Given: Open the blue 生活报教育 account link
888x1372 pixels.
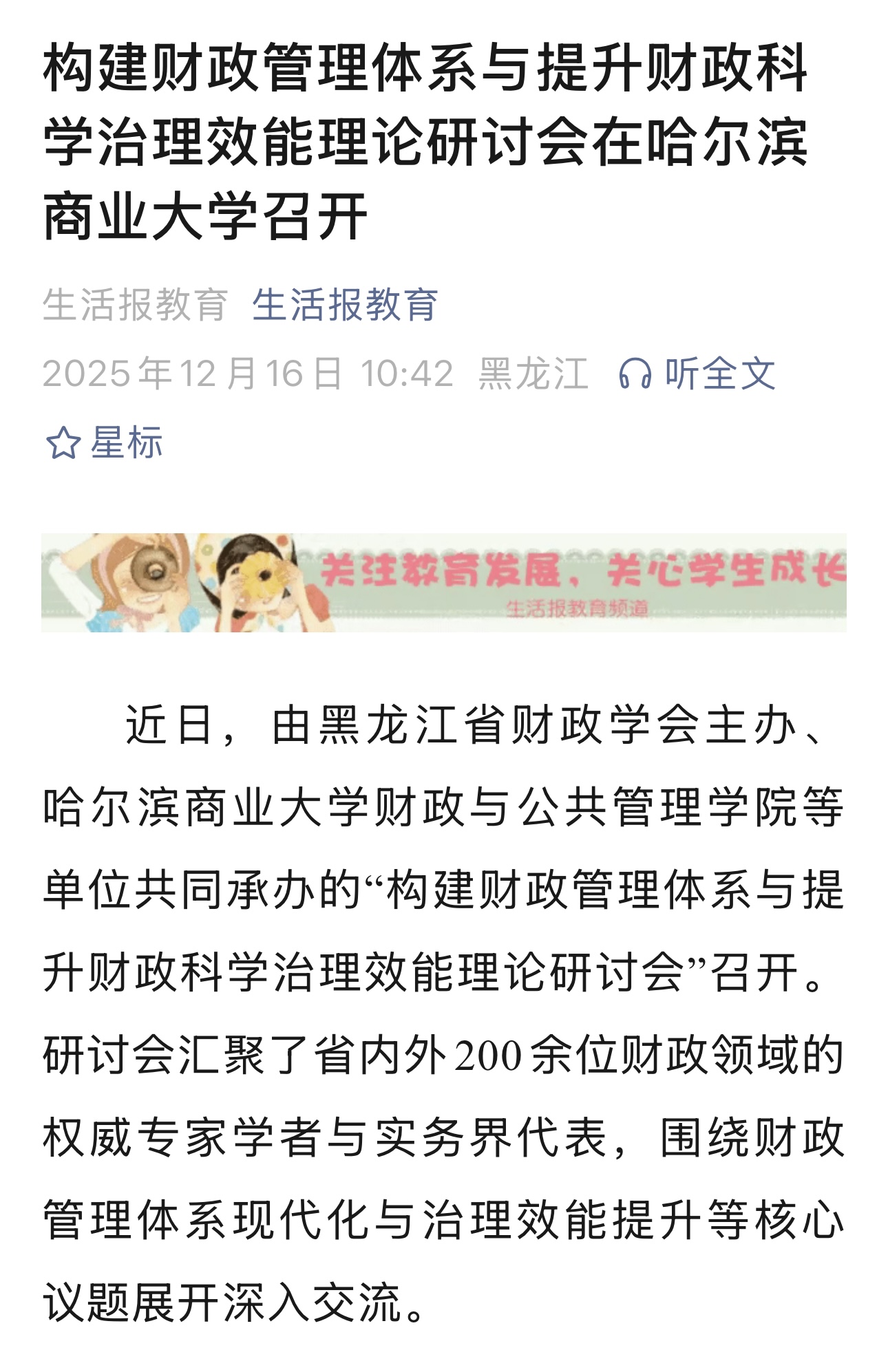Looking at the screenshot, I should tap(345, 304).
